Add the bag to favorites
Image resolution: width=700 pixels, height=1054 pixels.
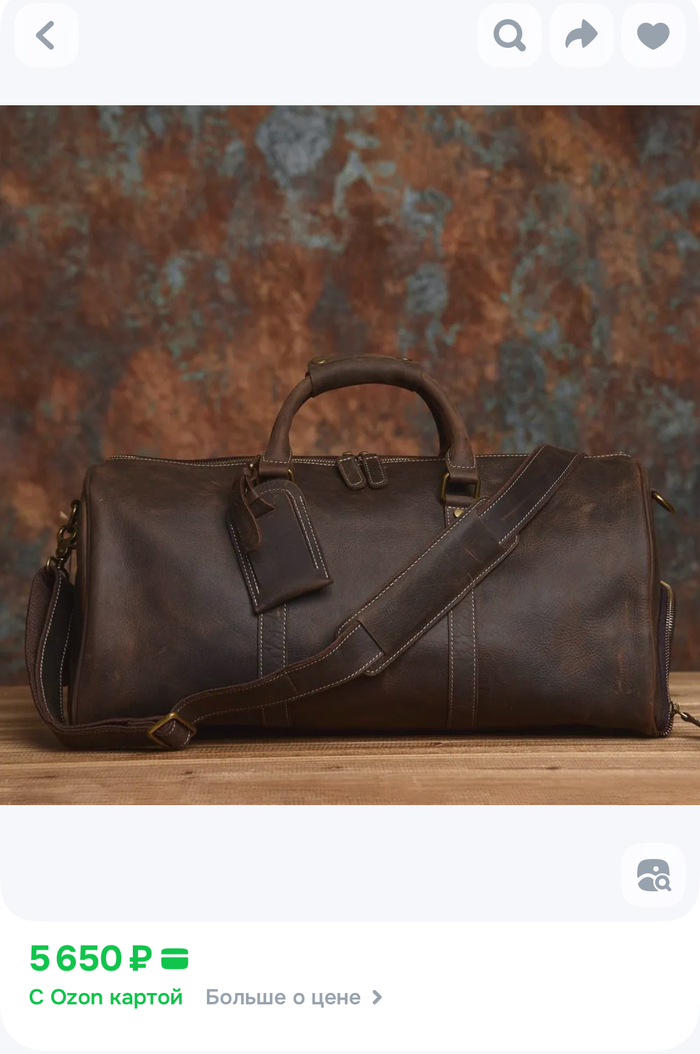pyautogui.click(x=653, y=36)
